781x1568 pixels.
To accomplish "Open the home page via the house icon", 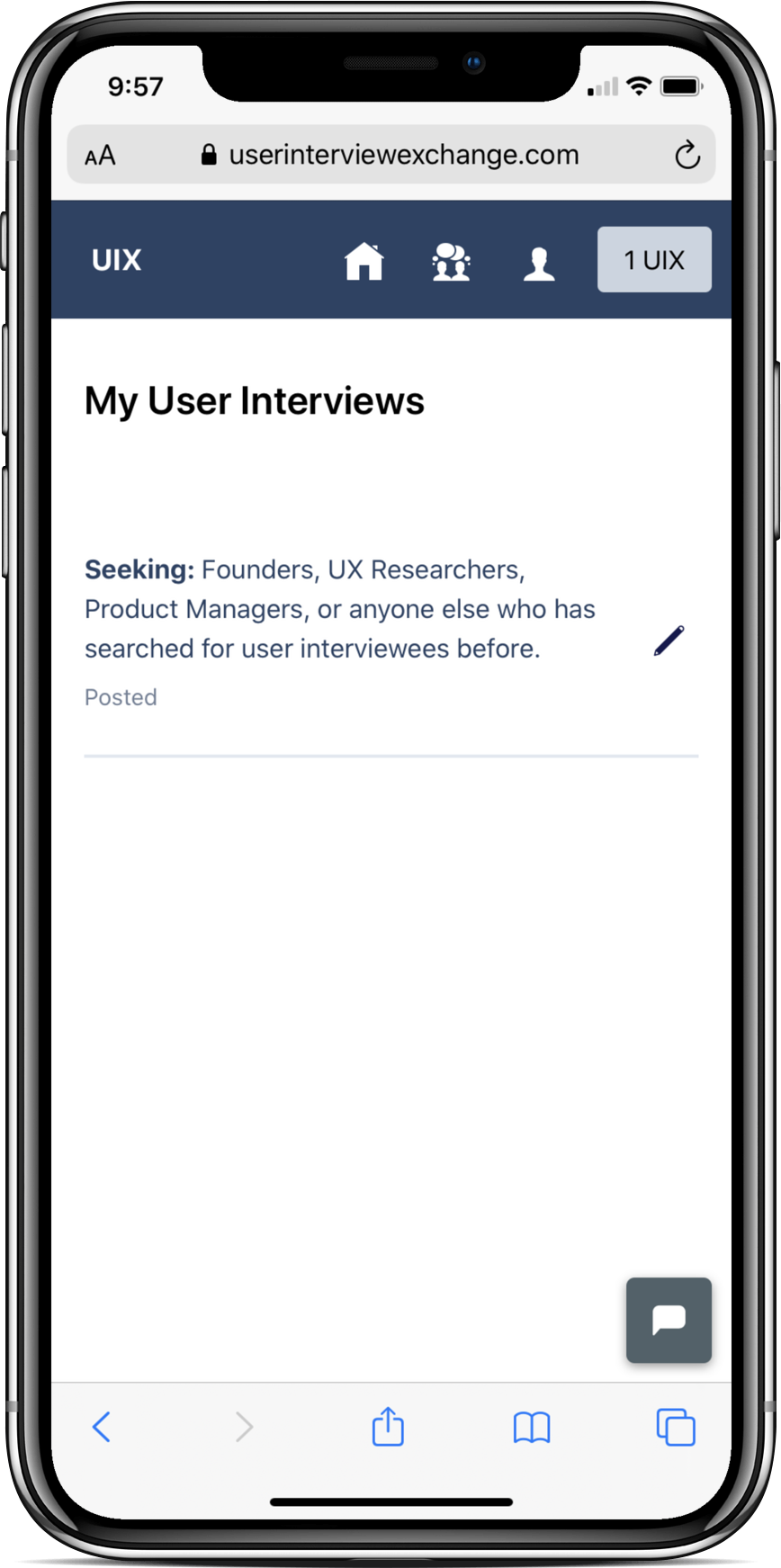I will 364,262.
